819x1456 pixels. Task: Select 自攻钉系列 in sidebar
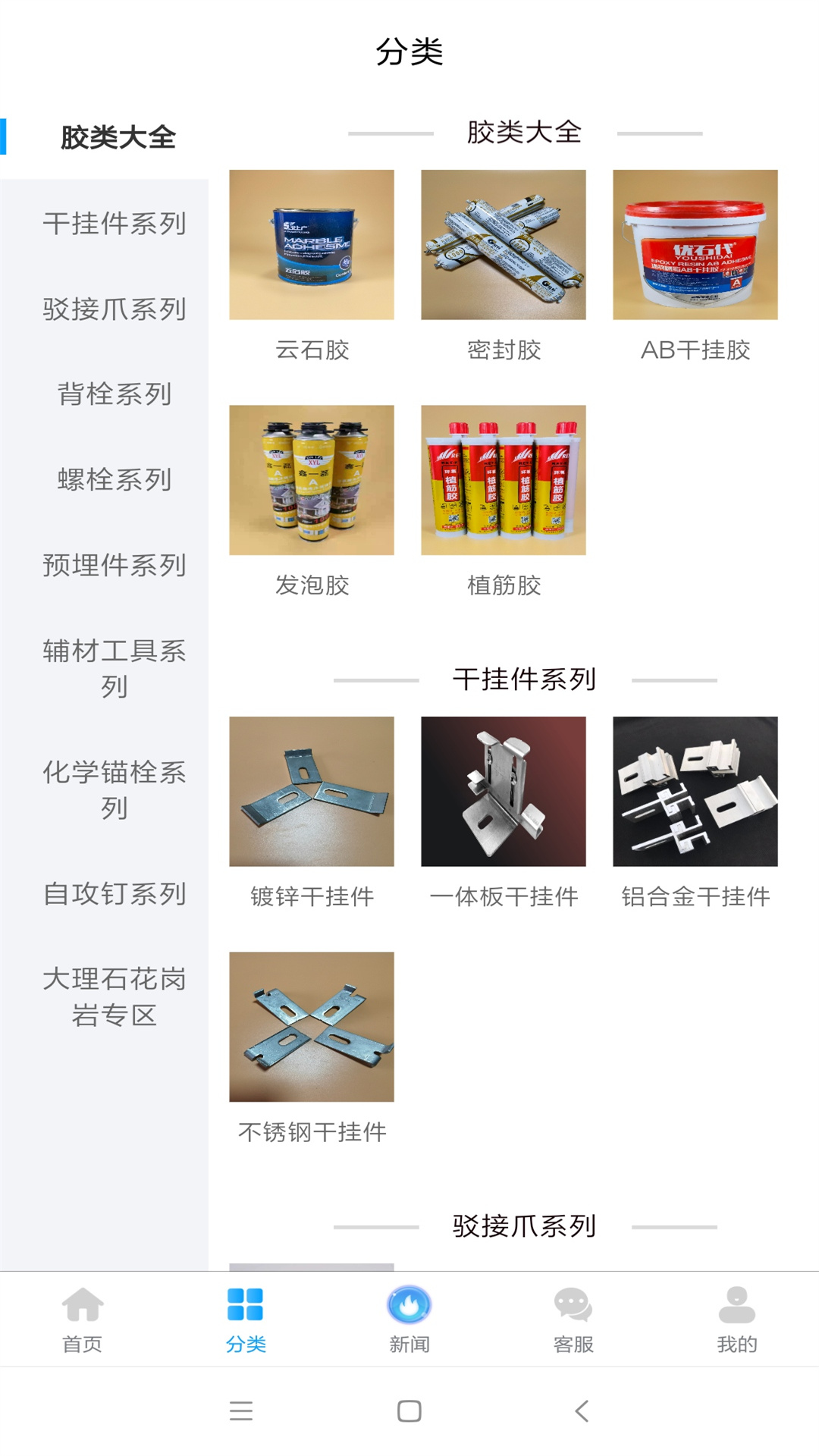click(114, 893)
